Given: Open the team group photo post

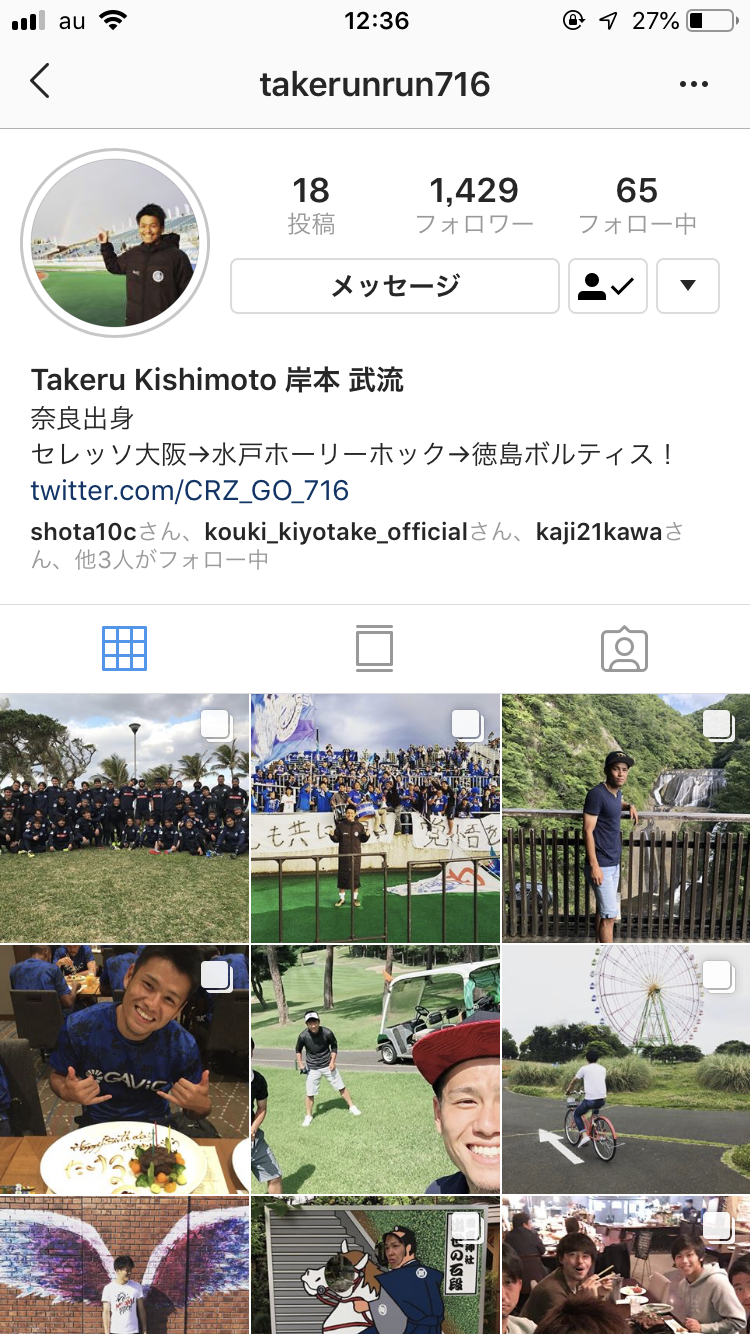Looking at the screenshot, I should point(124,817).
